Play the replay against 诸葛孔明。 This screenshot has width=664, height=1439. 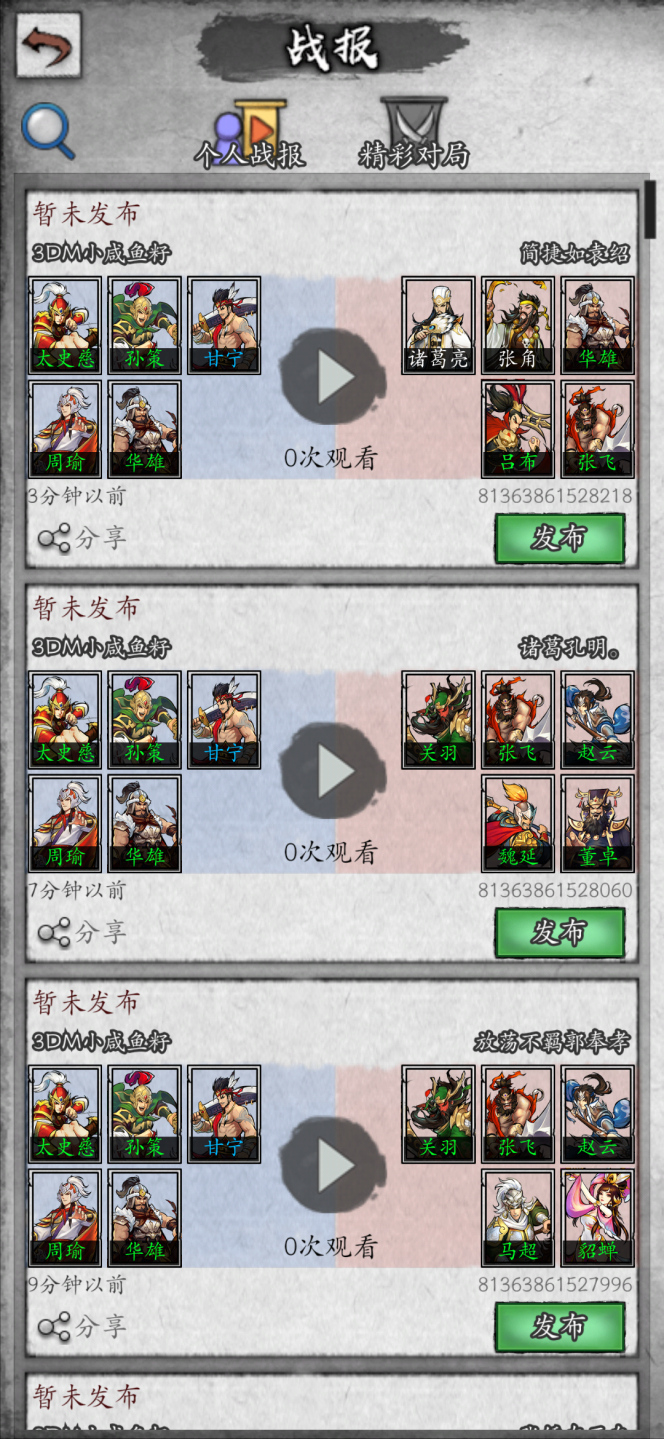331,772
